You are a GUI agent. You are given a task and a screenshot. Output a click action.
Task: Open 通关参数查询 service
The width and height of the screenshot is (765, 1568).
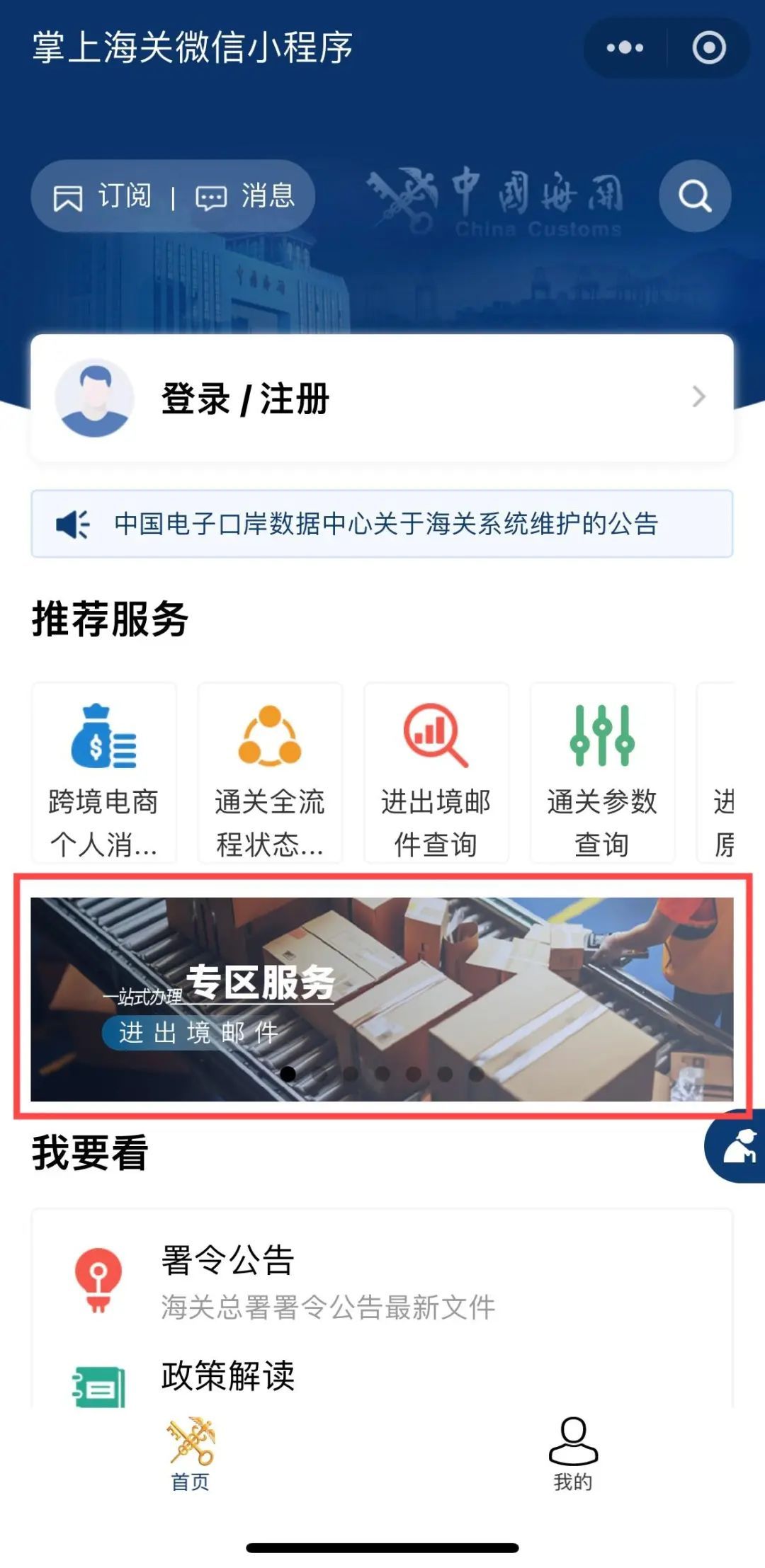click(x=602, y=773)
